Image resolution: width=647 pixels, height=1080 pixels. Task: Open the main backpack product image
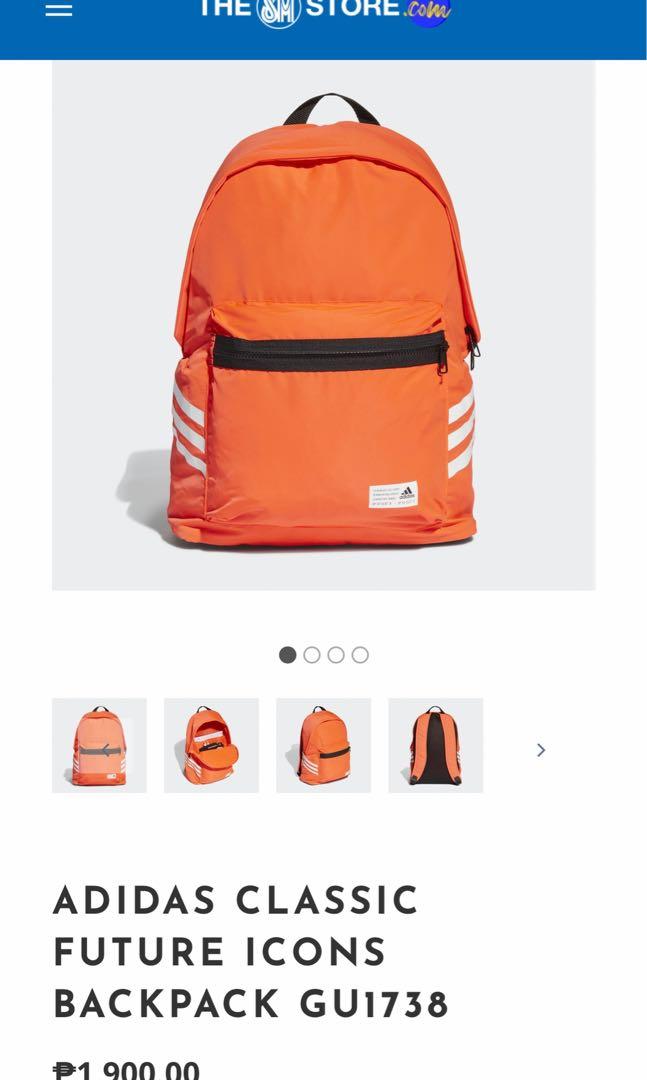(323, 325)
